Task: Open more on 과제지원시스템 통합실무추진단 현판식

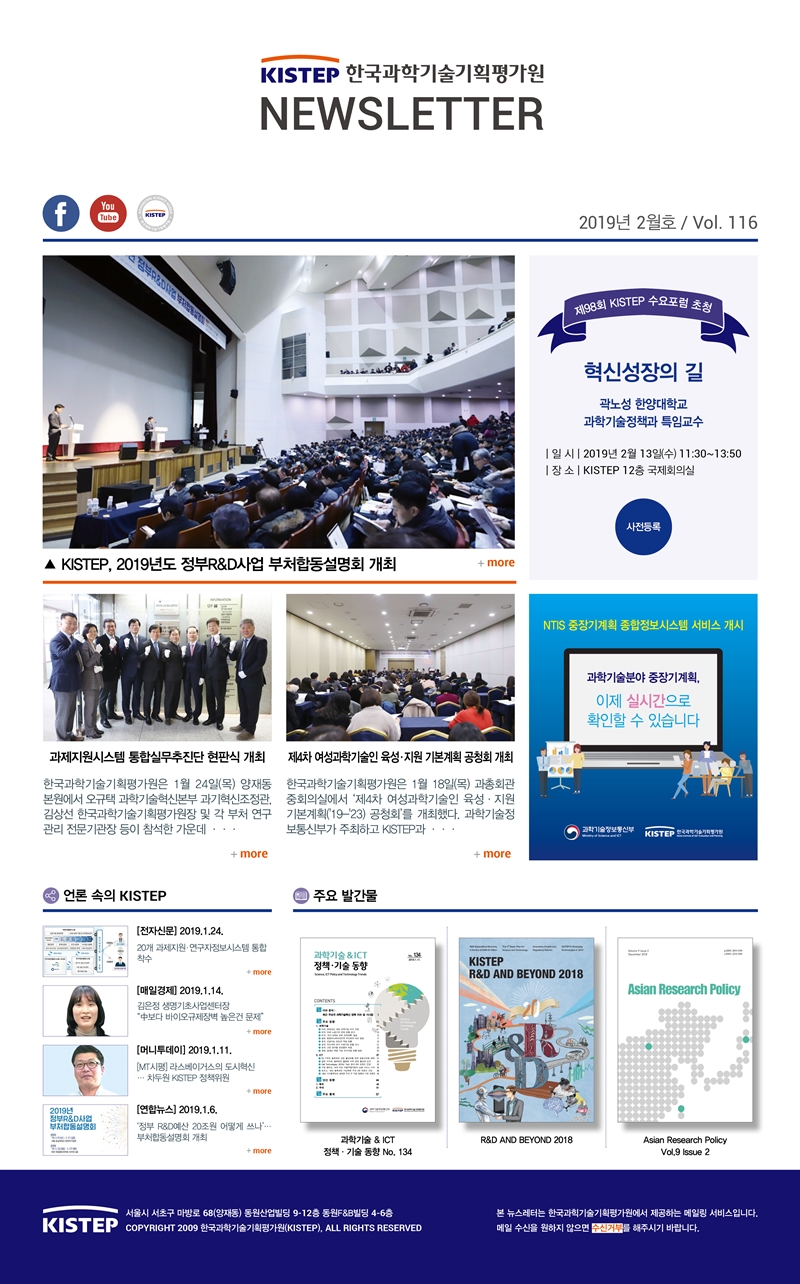Action: [x=250, y=854]
